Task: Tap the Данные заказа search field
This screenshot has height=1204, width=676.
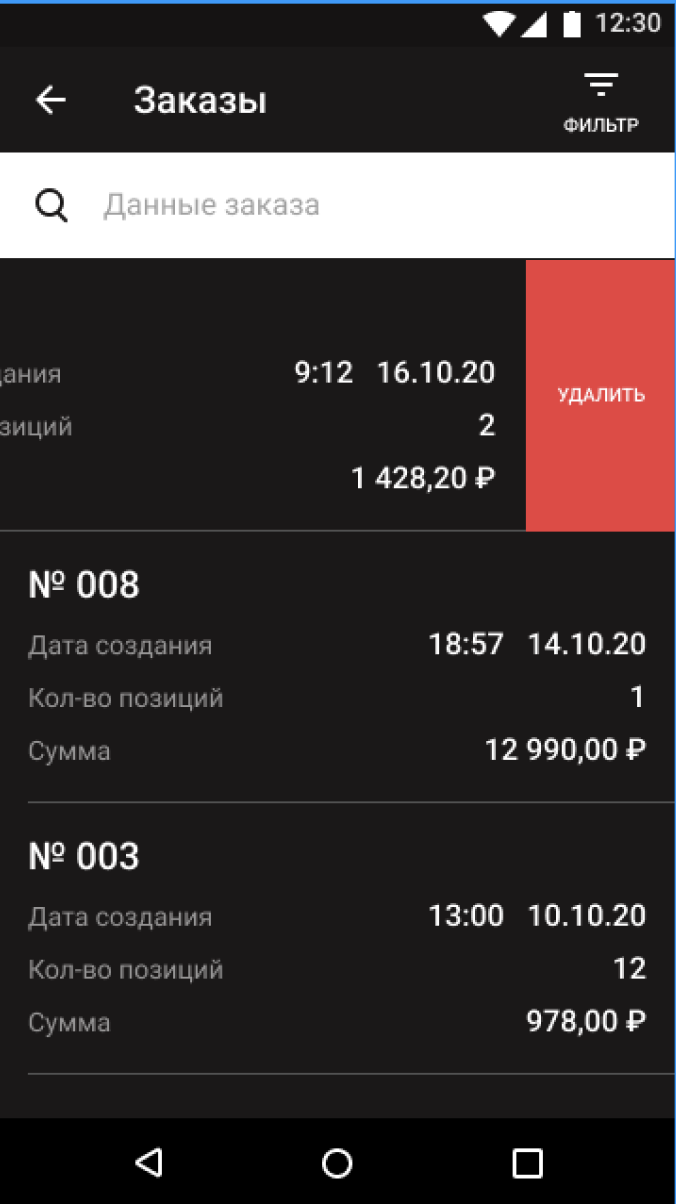Action: (338, 206)
